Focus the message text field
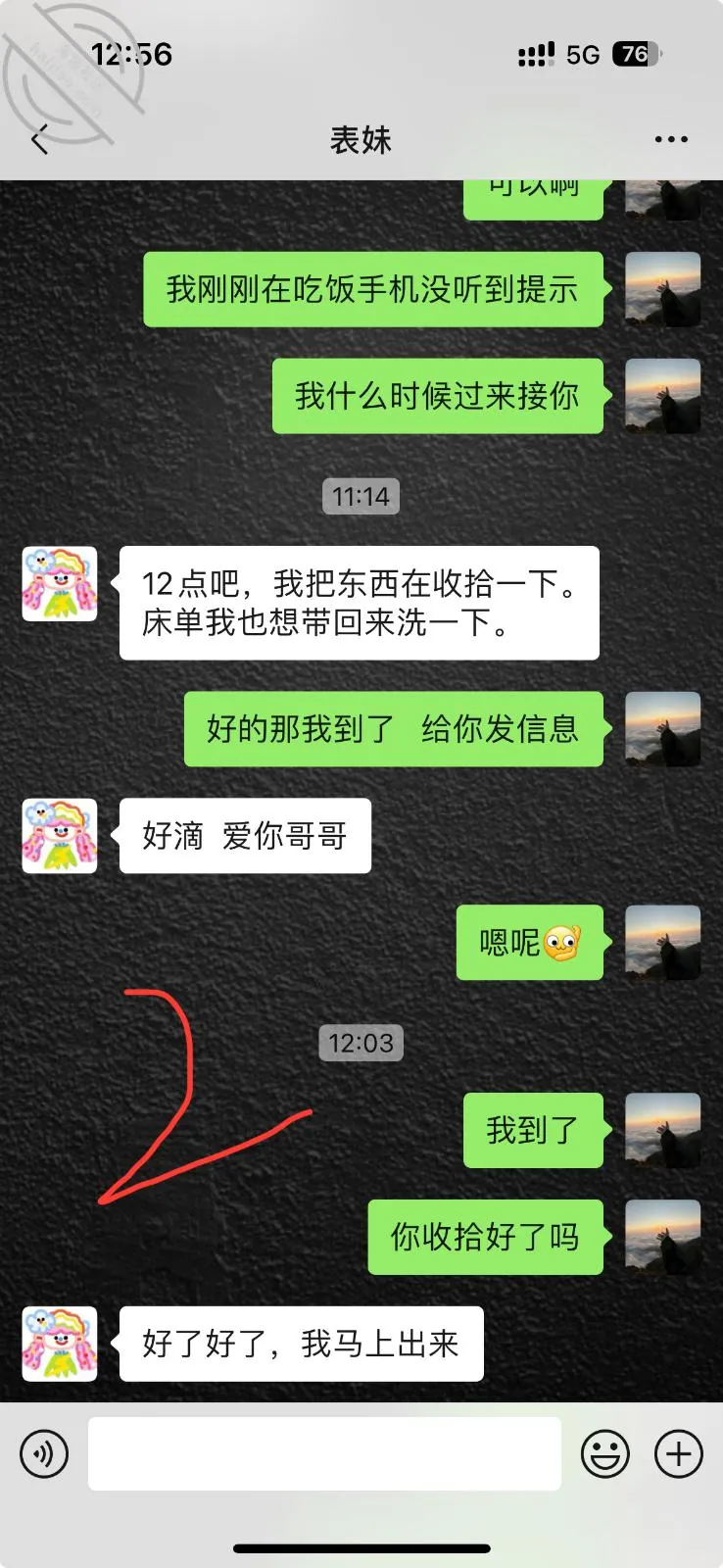Screen dimensions: 723x1568 click(324, 1453)
